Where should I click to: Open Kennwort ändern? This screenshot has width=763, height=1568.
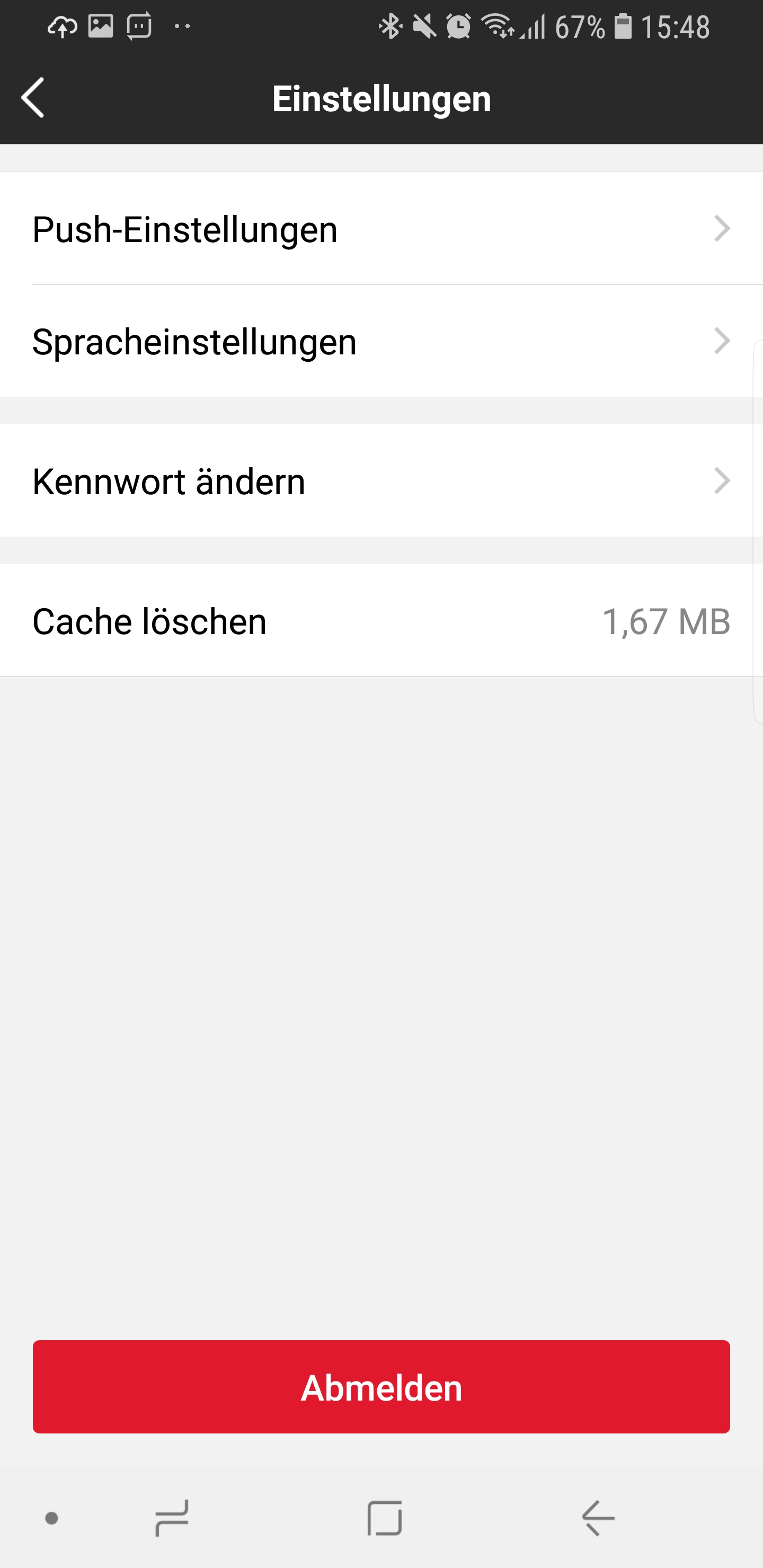(381, 481)
